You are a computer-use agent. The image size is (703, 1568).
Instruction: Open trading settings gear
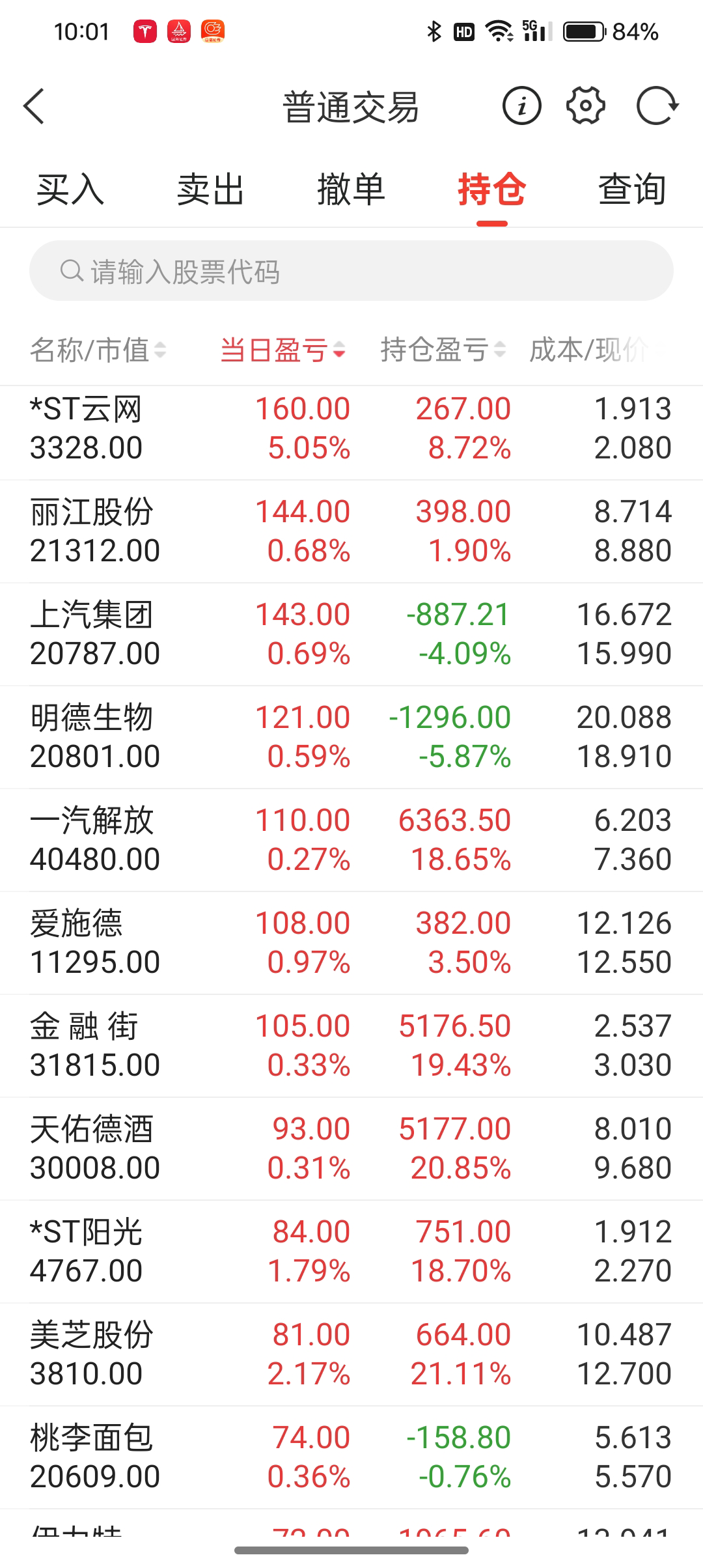pos(586,106)
